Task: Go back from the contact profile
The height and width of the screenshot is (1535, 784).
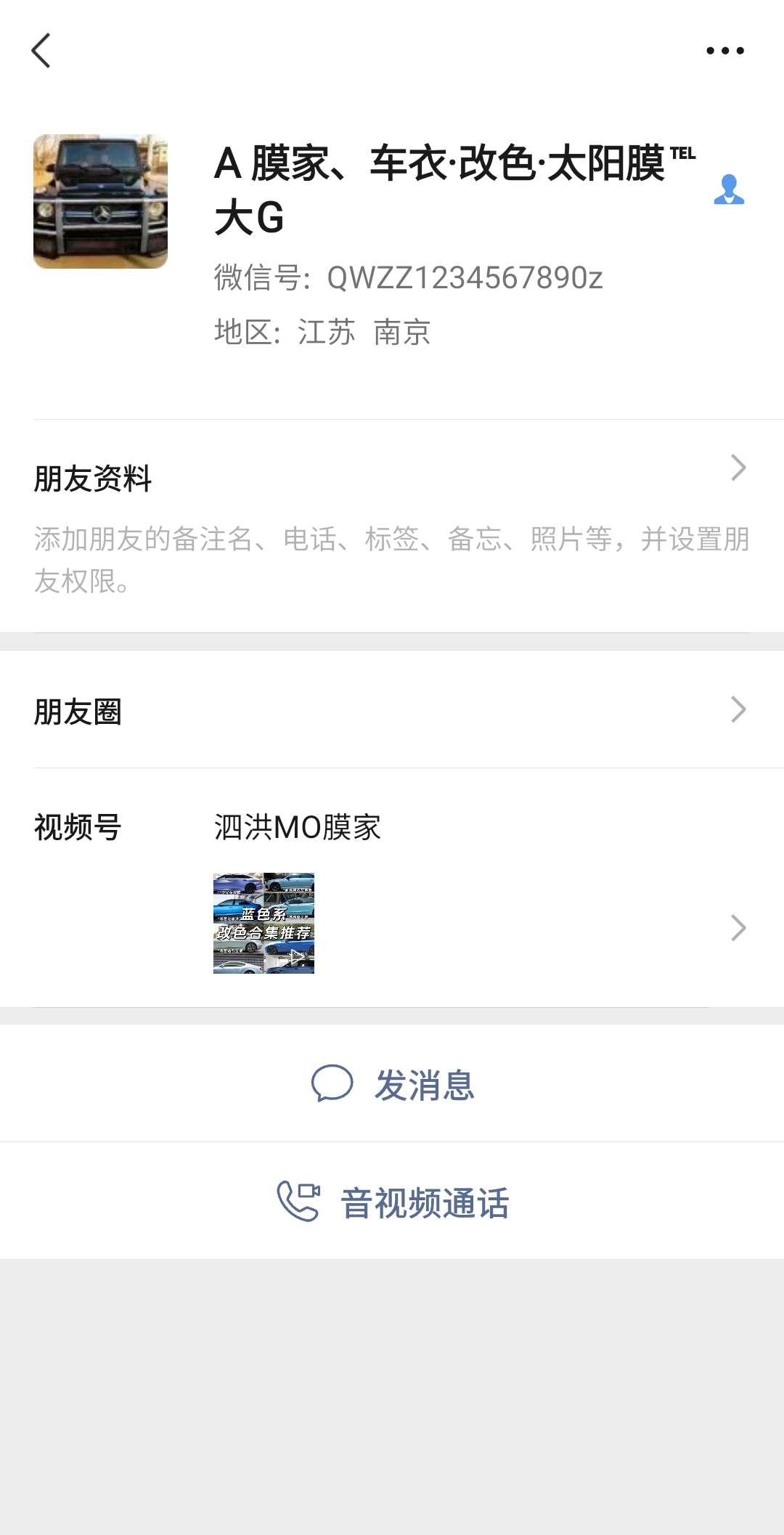Action: click(x=41, y=51)
